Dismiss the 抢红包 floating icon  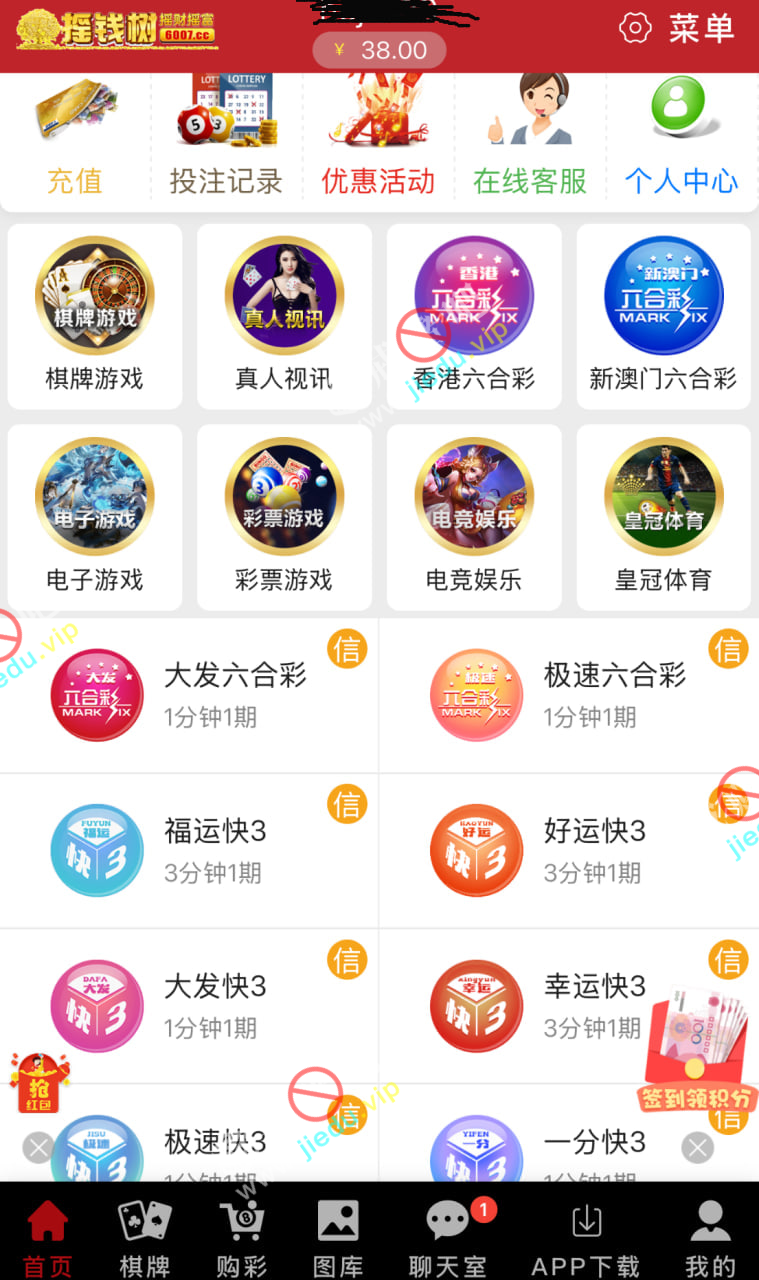coord(38,1147)
